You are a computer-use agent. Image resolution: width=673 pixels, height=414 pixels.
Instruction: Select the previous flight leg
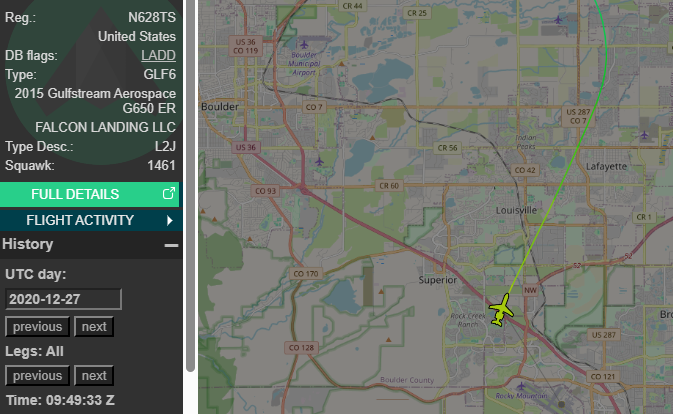38,376
